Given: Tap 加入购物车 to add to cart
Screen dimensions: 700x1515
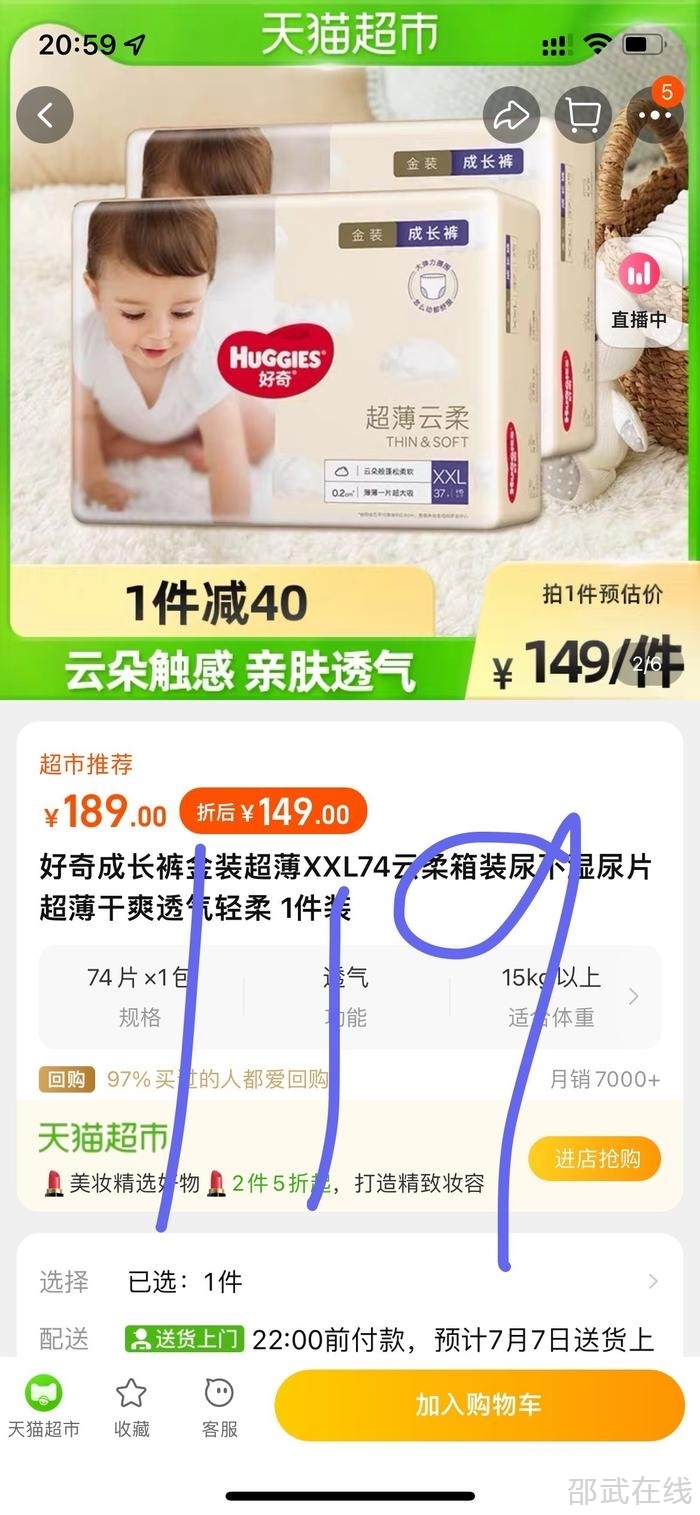Looking at the screenshot, I should coord(479,1405).
